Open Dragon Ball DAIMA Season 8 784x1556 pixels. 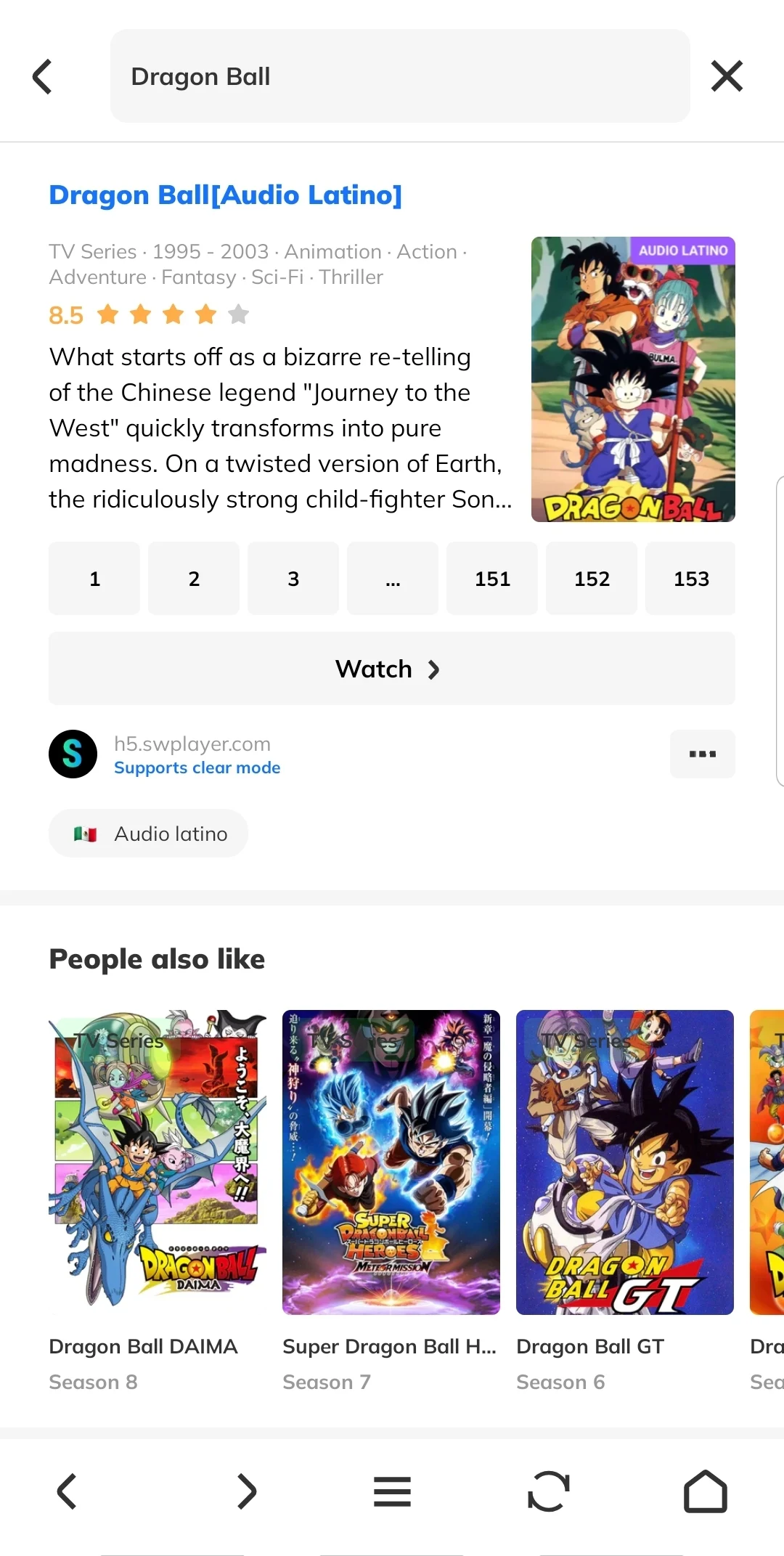pyautogui.click(x=158, y=1162)
